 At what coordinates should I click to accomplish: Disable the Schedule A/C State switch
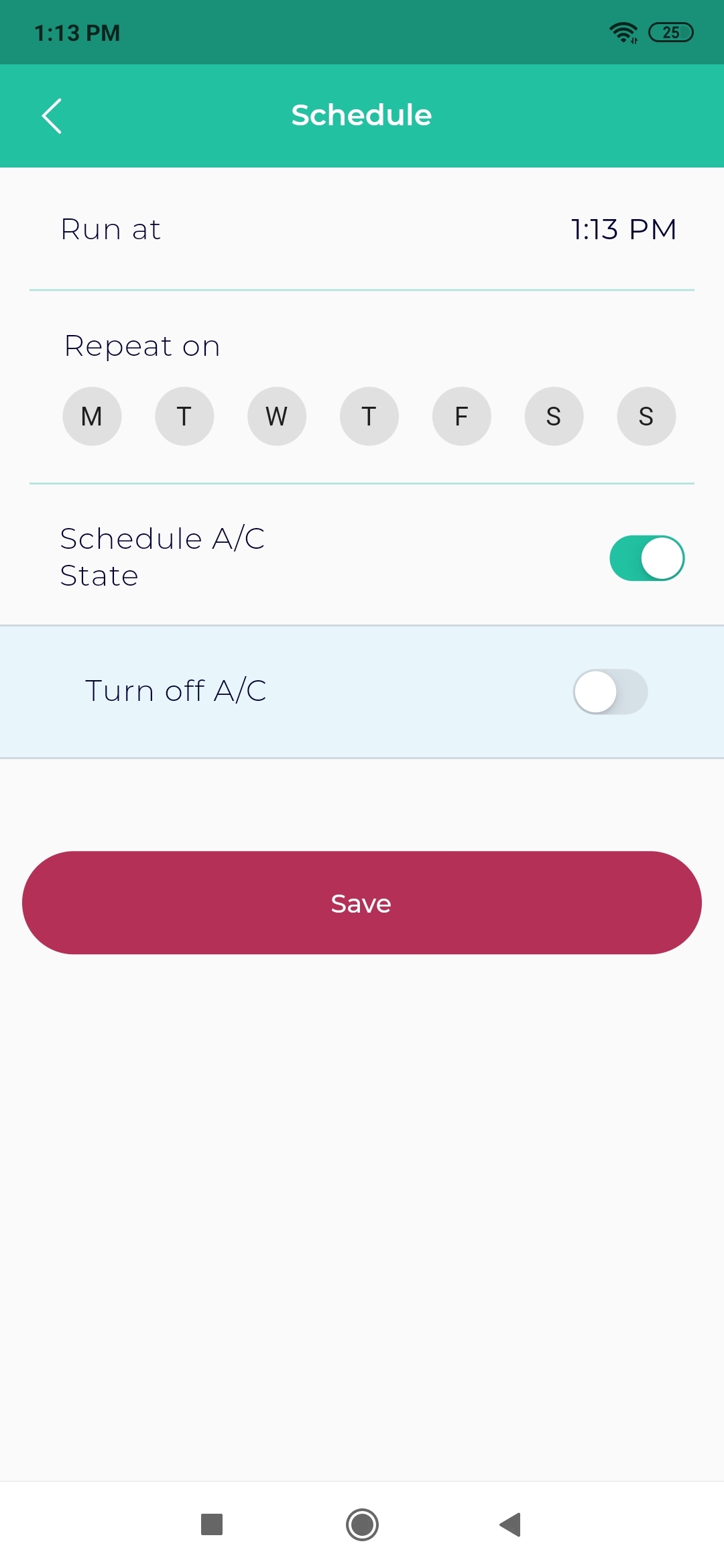(x=647, y=558)
